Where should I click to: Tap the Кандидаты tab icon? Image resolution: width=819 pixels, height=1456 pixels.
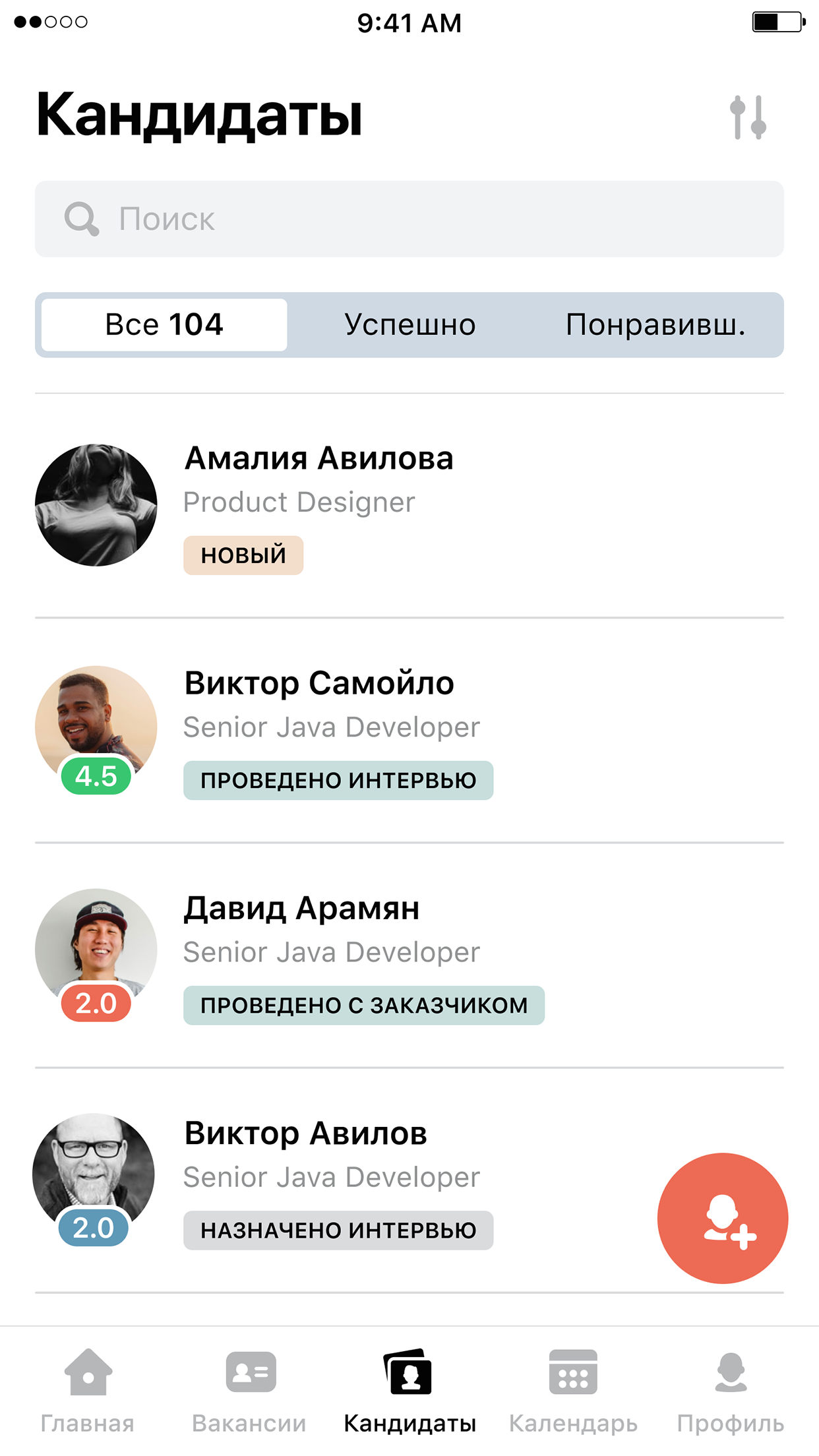(409, 1372)
